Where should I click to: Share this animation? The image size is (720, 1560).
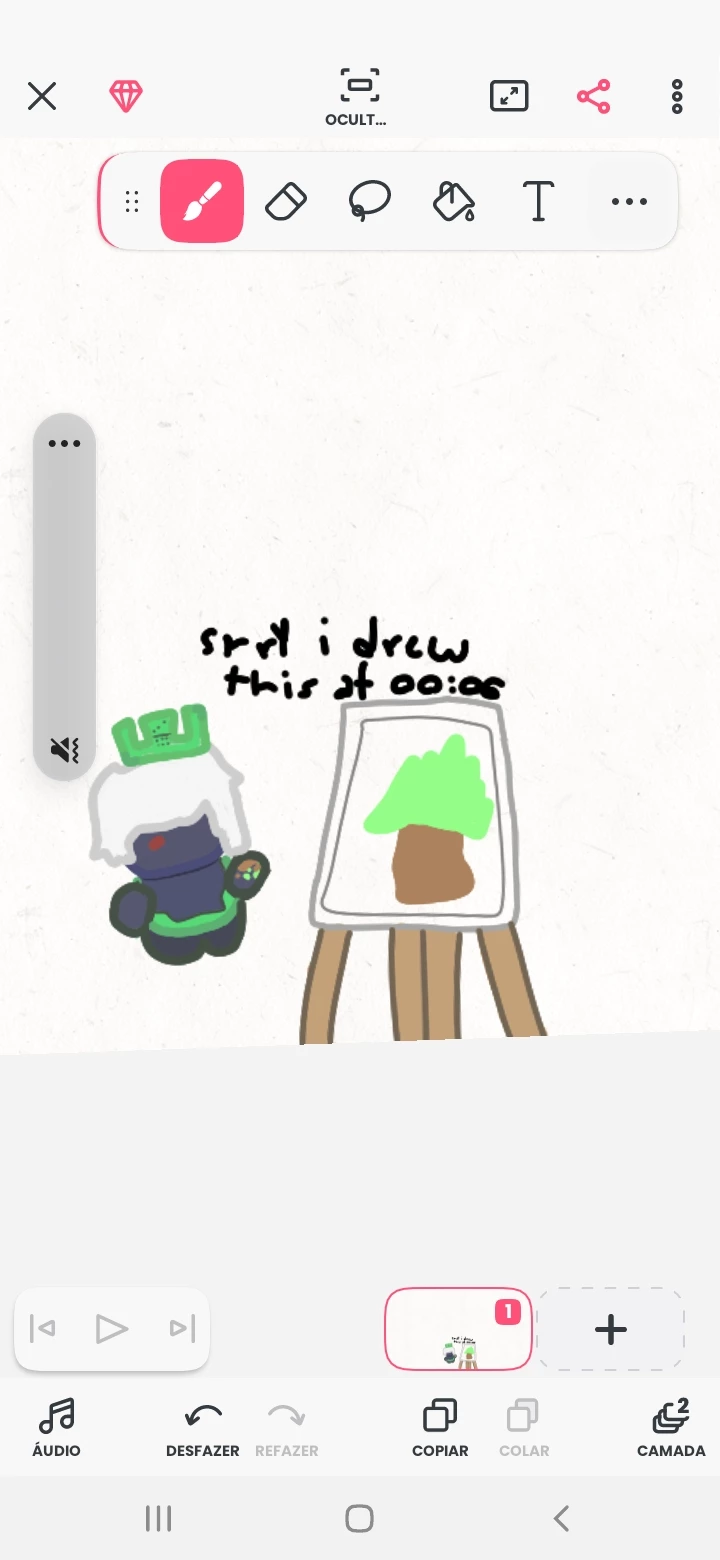[594, 97]
